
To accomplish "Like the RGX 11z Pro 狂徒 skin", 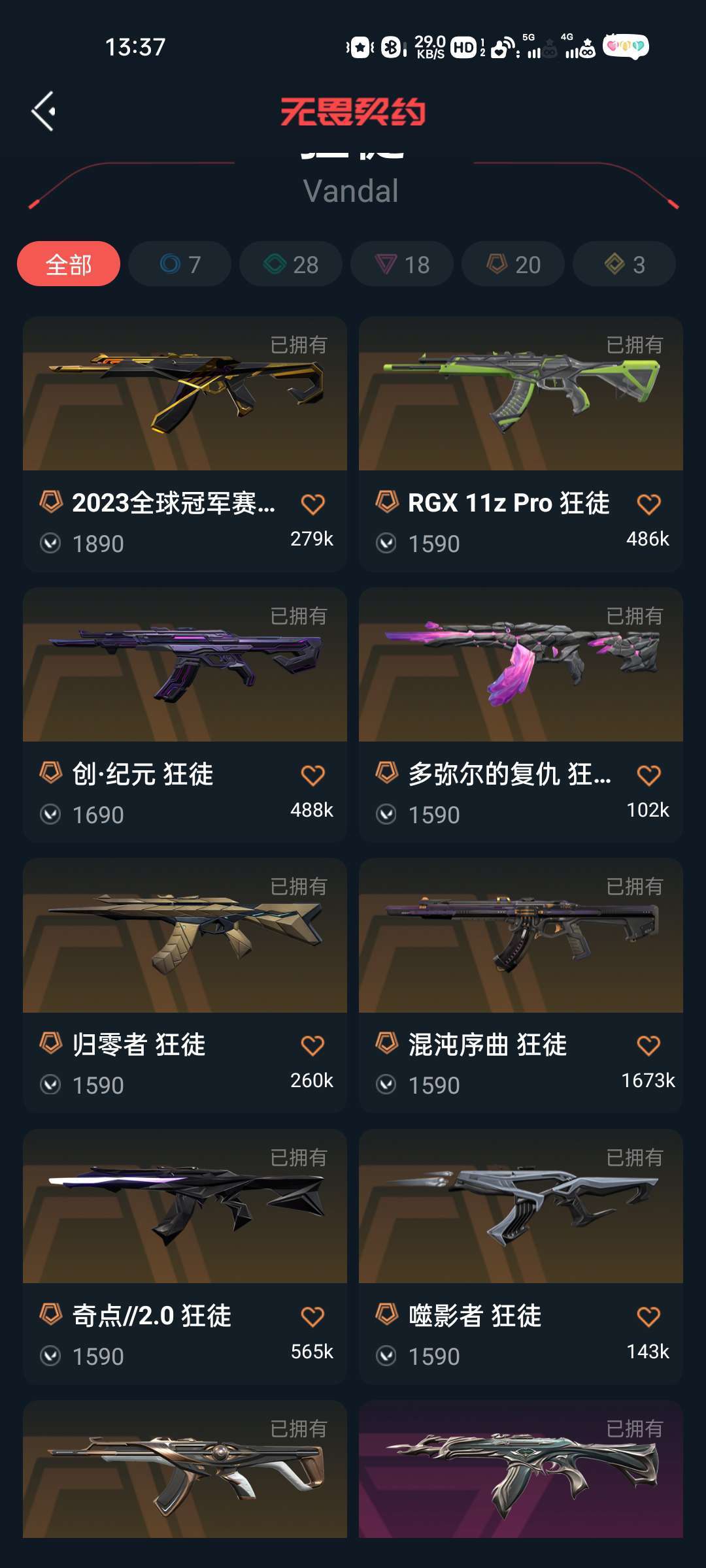I will click(x=648, y=504).
